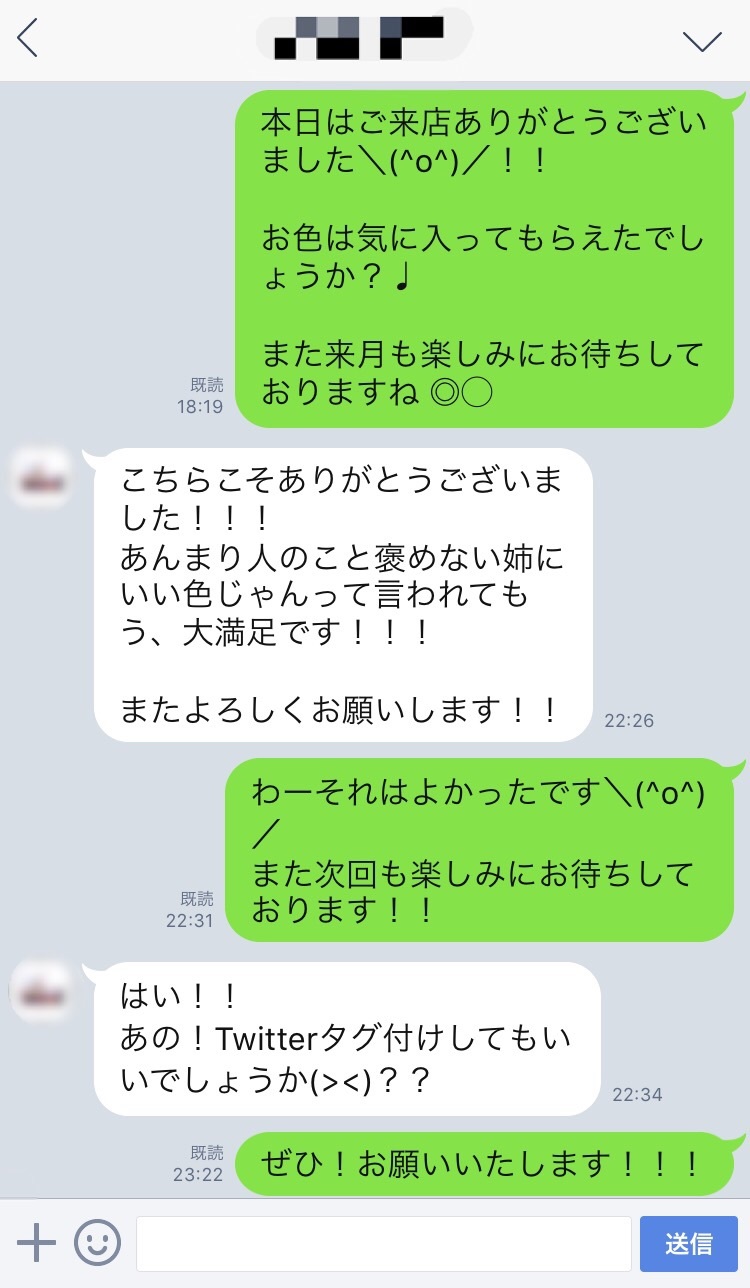Open the emoji and sticker picker
The image size is (750, 1288).
click(97, 1243)
